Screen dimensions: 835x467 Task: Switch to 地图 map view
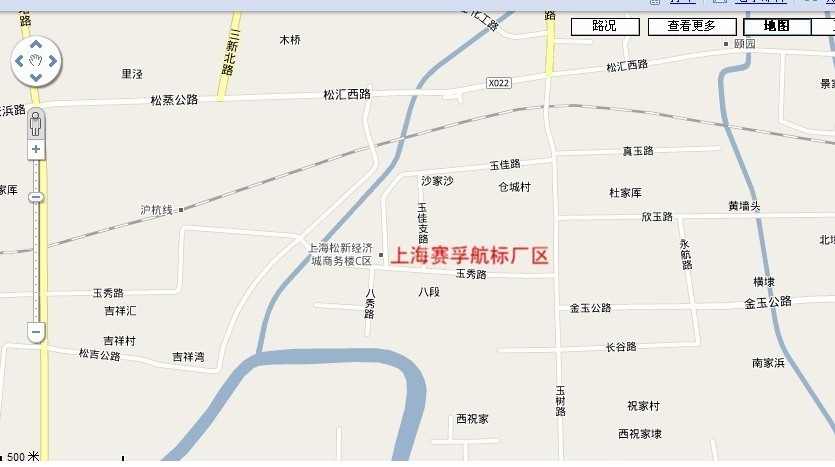pyautogui.click(x=776, y=26)
